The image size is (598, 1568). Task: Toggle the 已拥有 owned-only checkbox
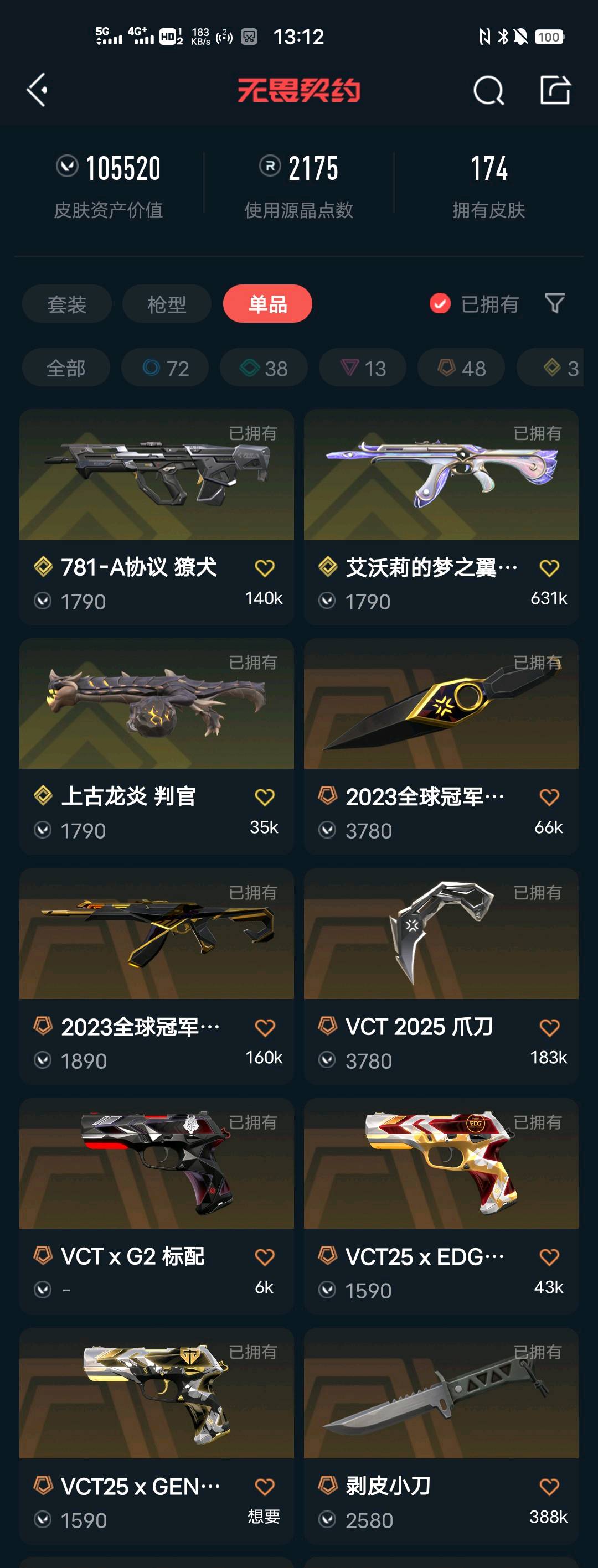point(440,303)
